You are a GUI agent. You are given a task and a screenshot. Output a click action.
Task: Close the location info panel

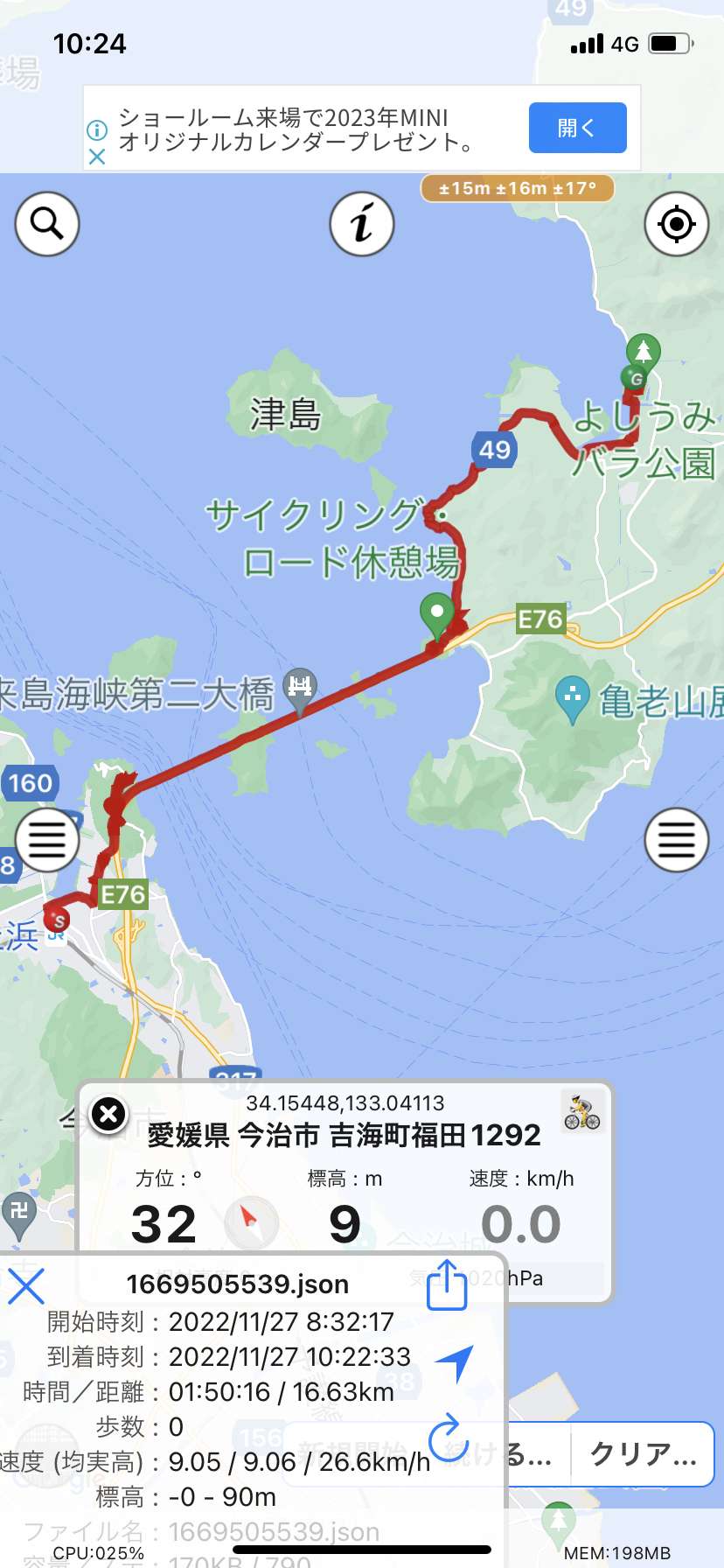109,1115
